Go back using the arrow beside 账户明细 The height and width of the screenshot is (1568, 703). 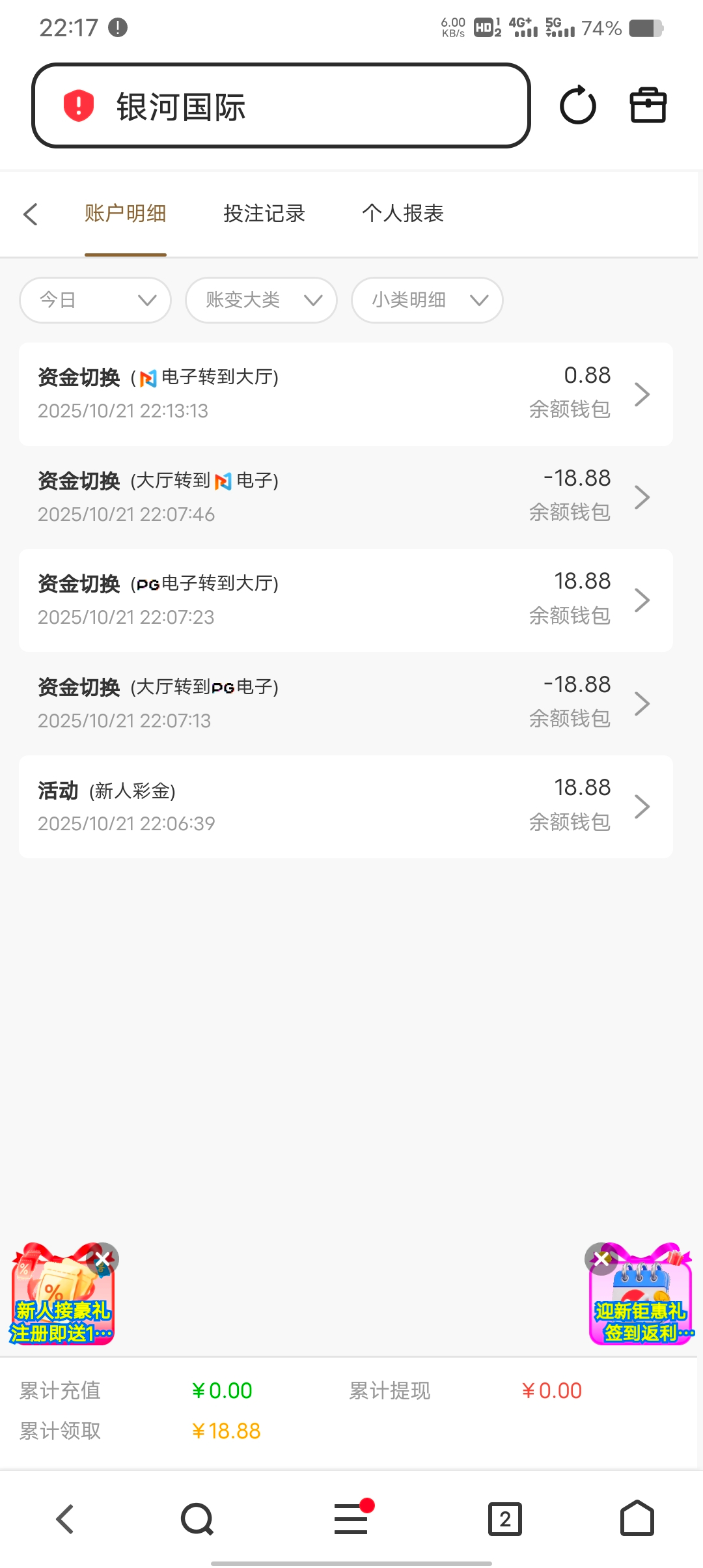point(31,214)
